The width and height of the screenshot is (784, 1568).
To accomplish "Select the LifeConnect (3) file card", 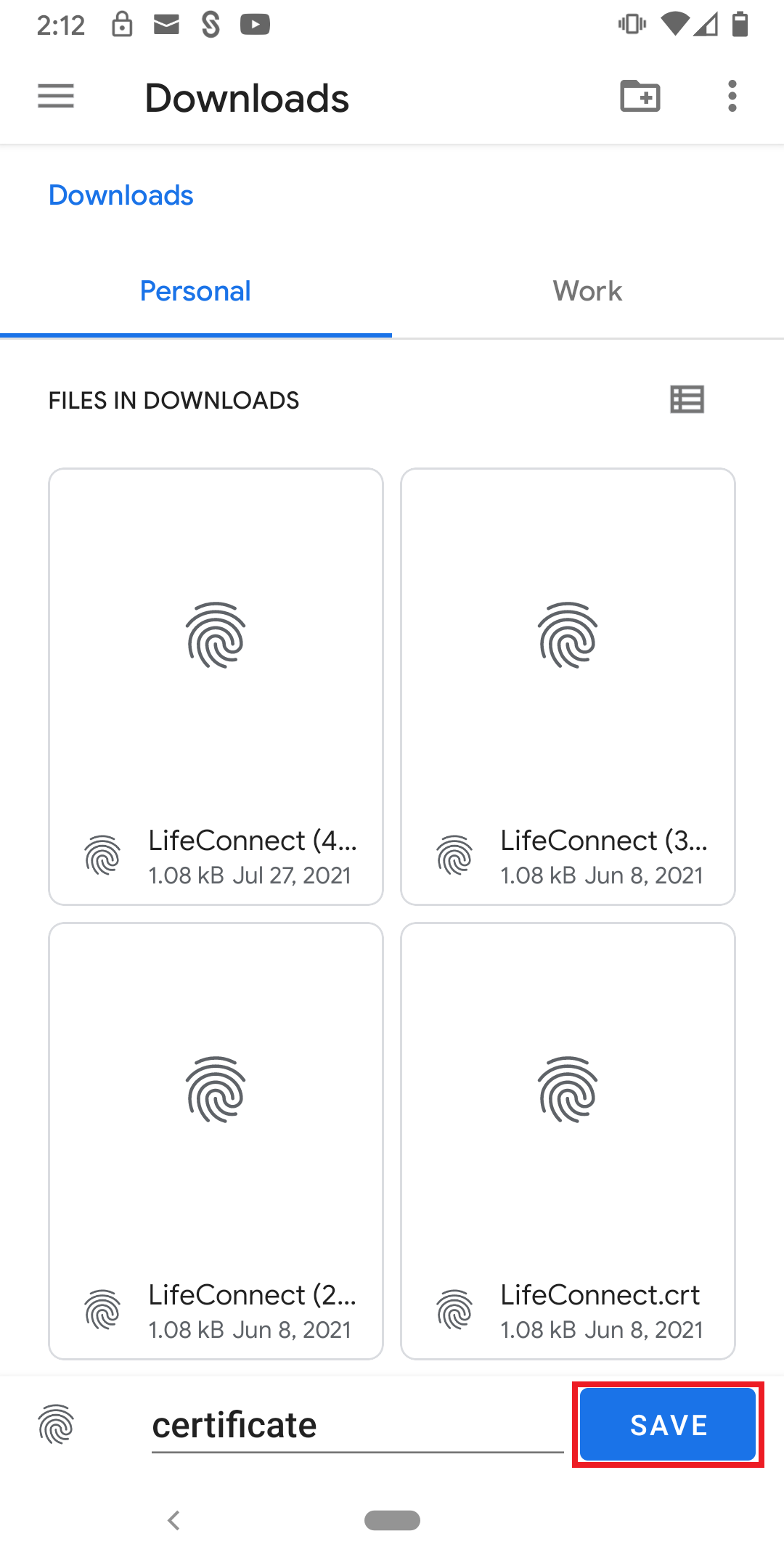I will click(x=568, y=686).
